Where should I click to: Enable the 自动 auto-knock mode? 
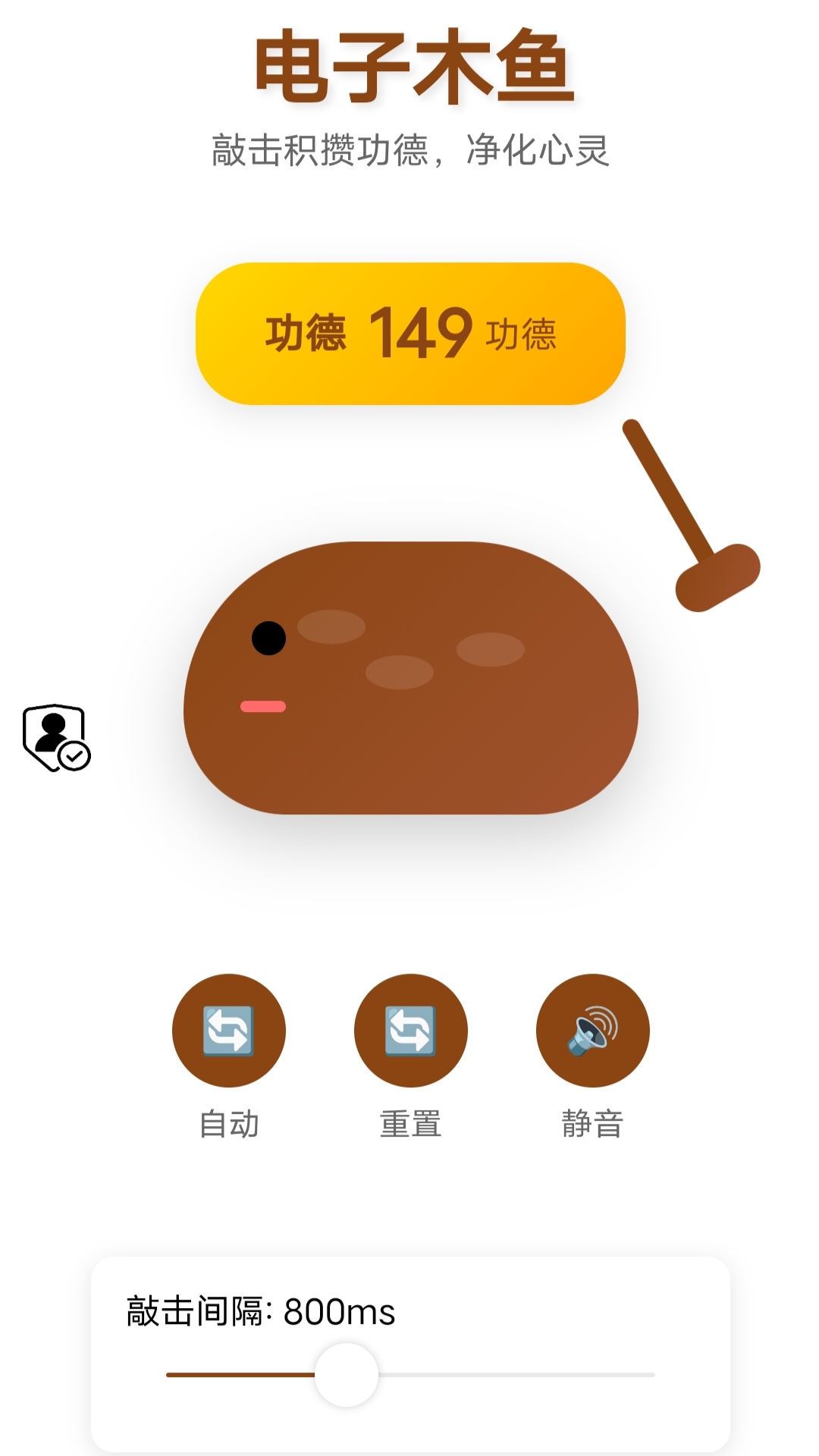(x=228, y=1030)
